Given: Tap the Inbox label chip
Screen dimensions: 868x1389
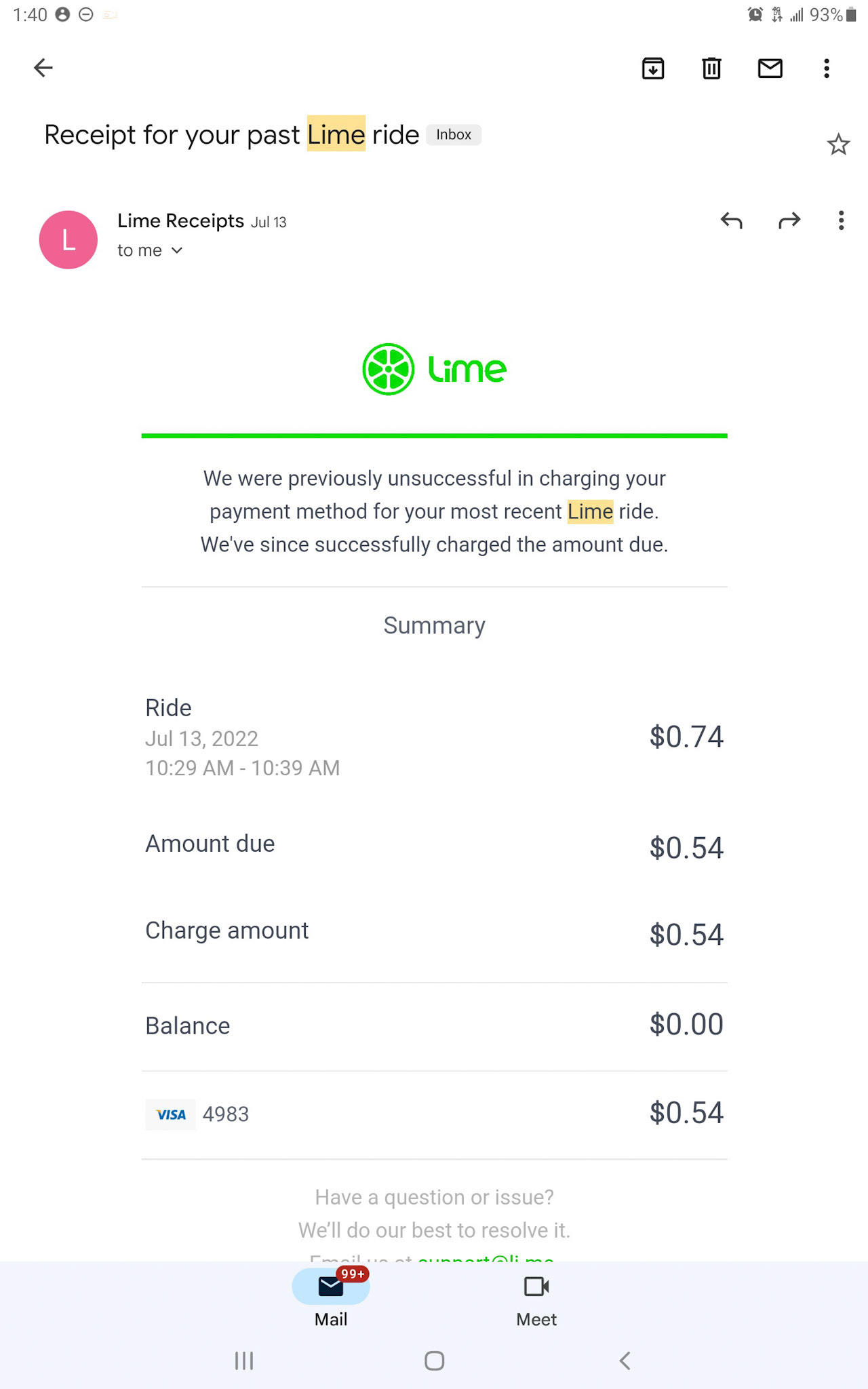Looking at the screenshot, I should 454,135.
